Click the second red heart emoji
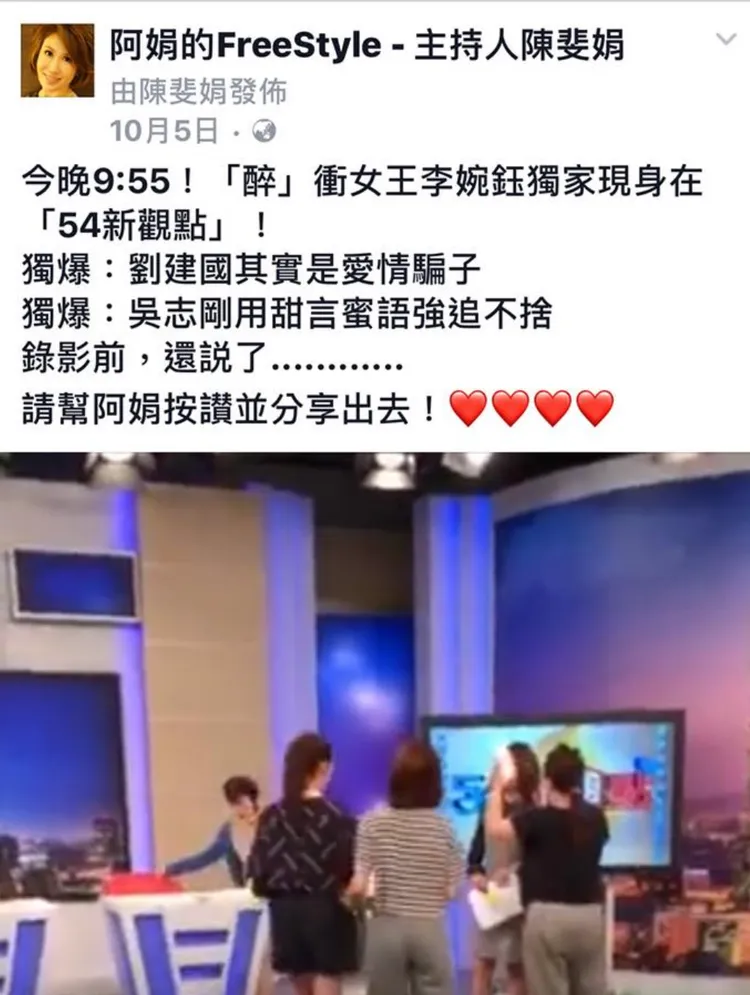 click(509, 408)
